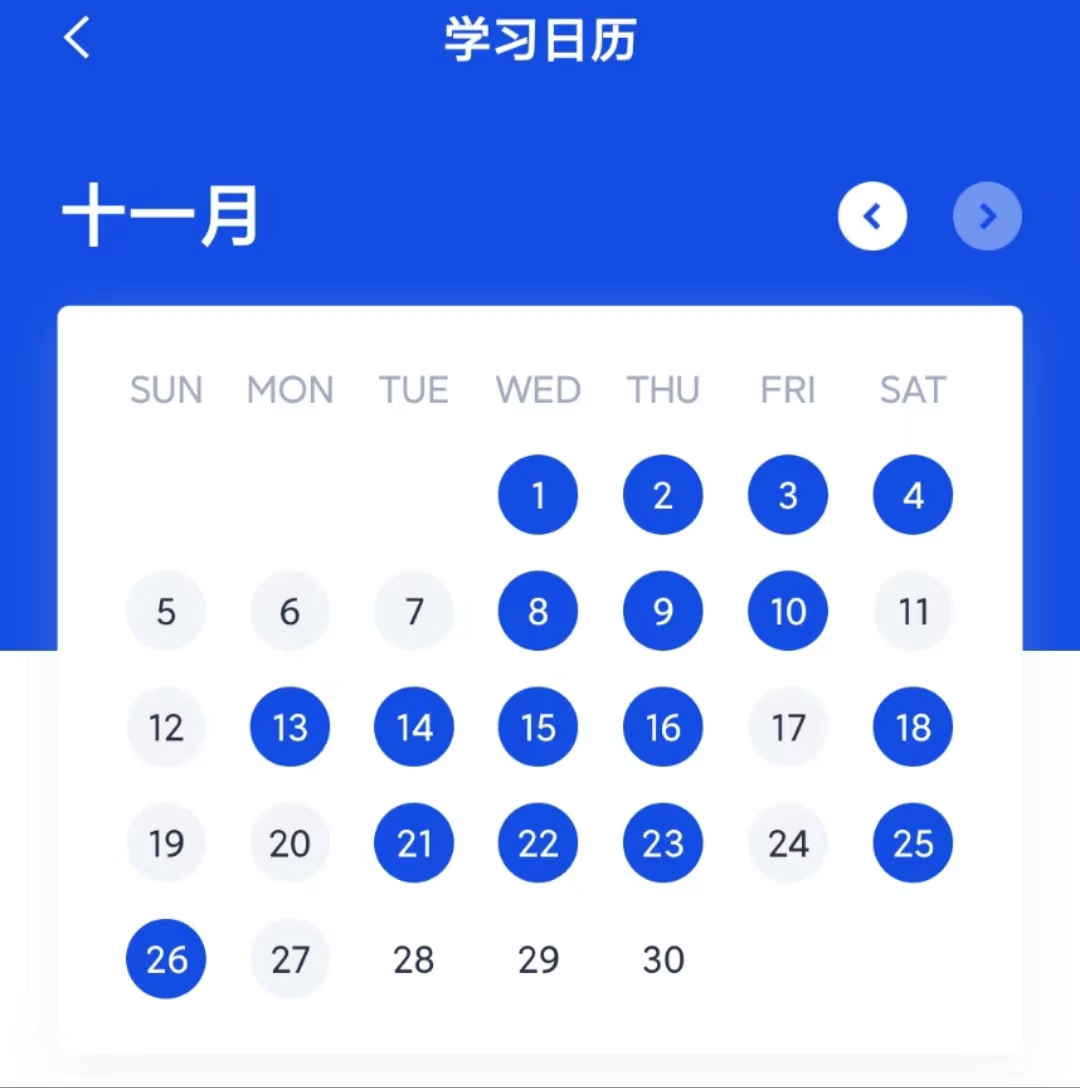
Task: Go back from the 学习日历 screen
Action: pyautogui.click(x=77, y=39)
